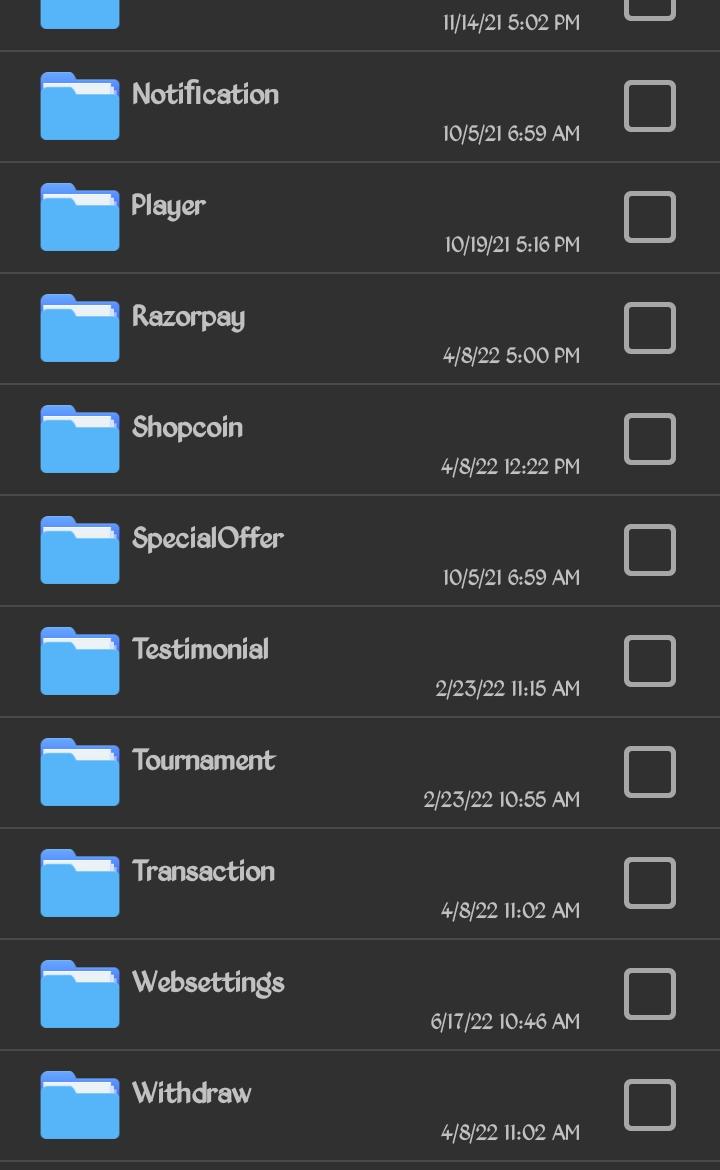Open the Testimonial folder
720x1170 pixels.
[360, 662]
